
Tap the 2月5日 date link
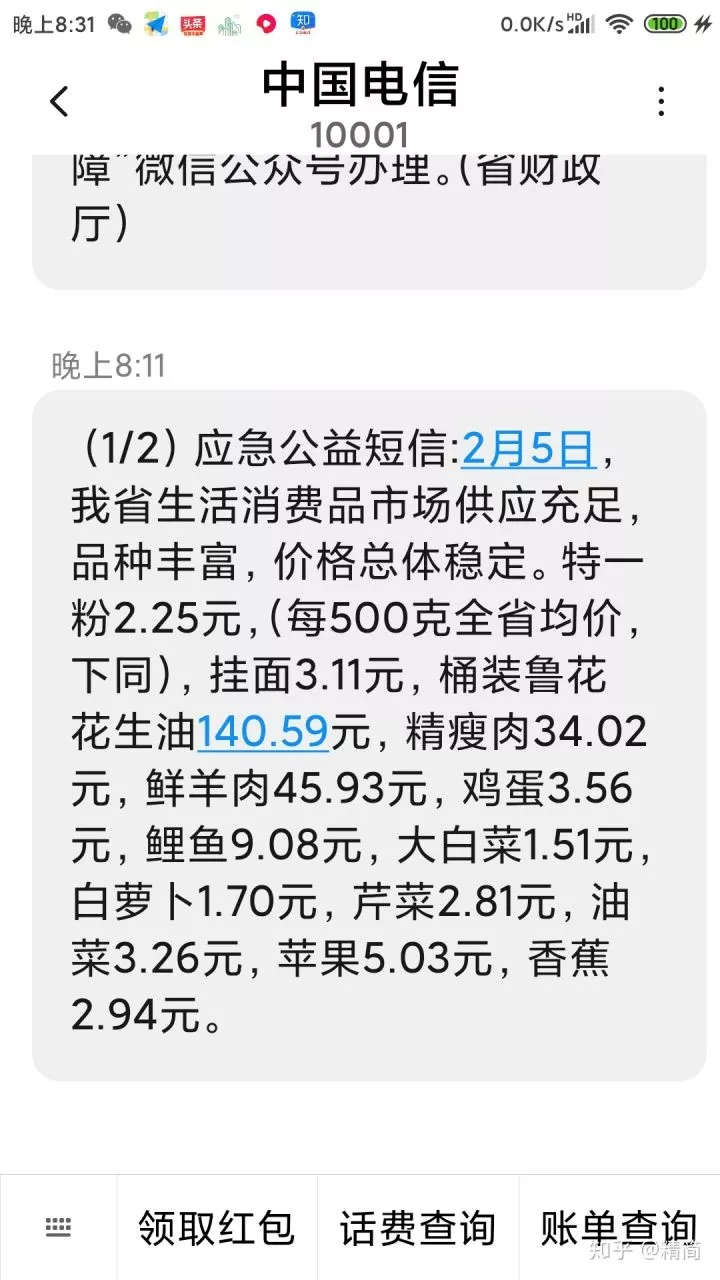529,450
